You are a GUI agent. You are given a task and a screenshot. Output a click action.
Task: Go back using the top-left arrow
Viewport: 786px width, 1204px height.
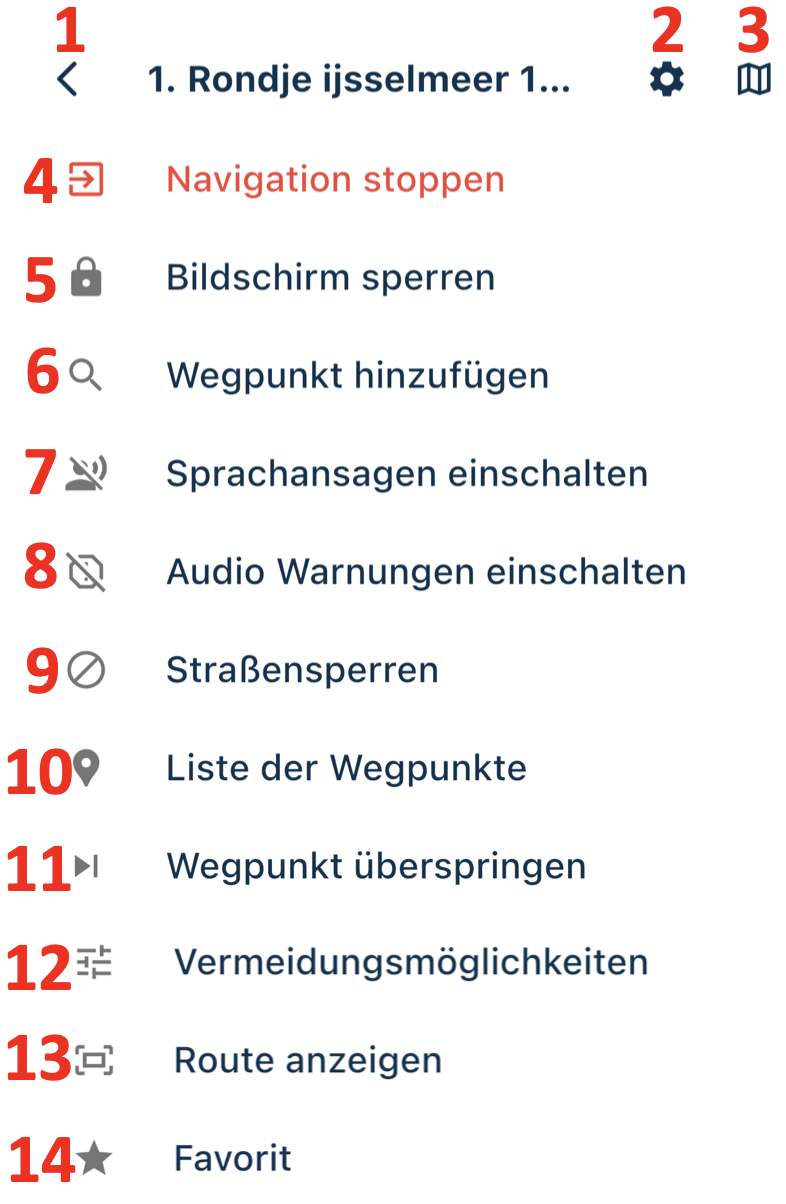click(67, 79)
